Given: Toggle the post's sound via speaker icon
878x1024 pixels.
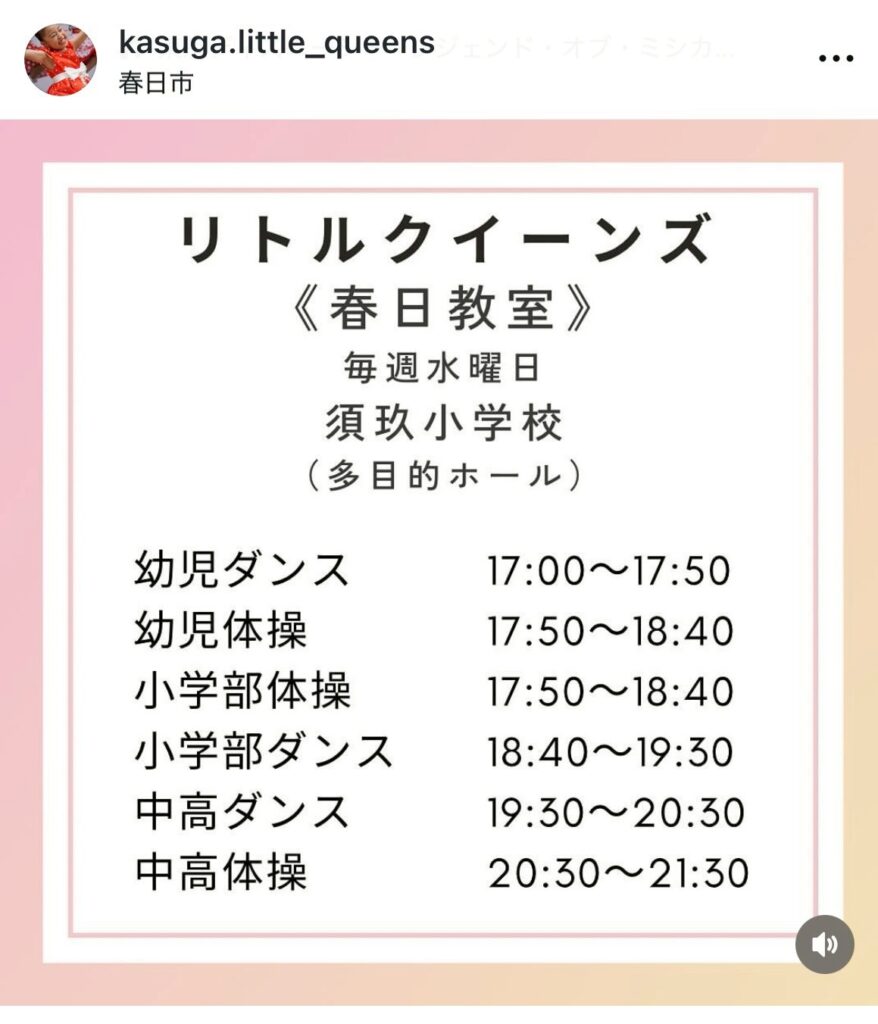Looking at the screenshot, I should click(x=824, y=944).
